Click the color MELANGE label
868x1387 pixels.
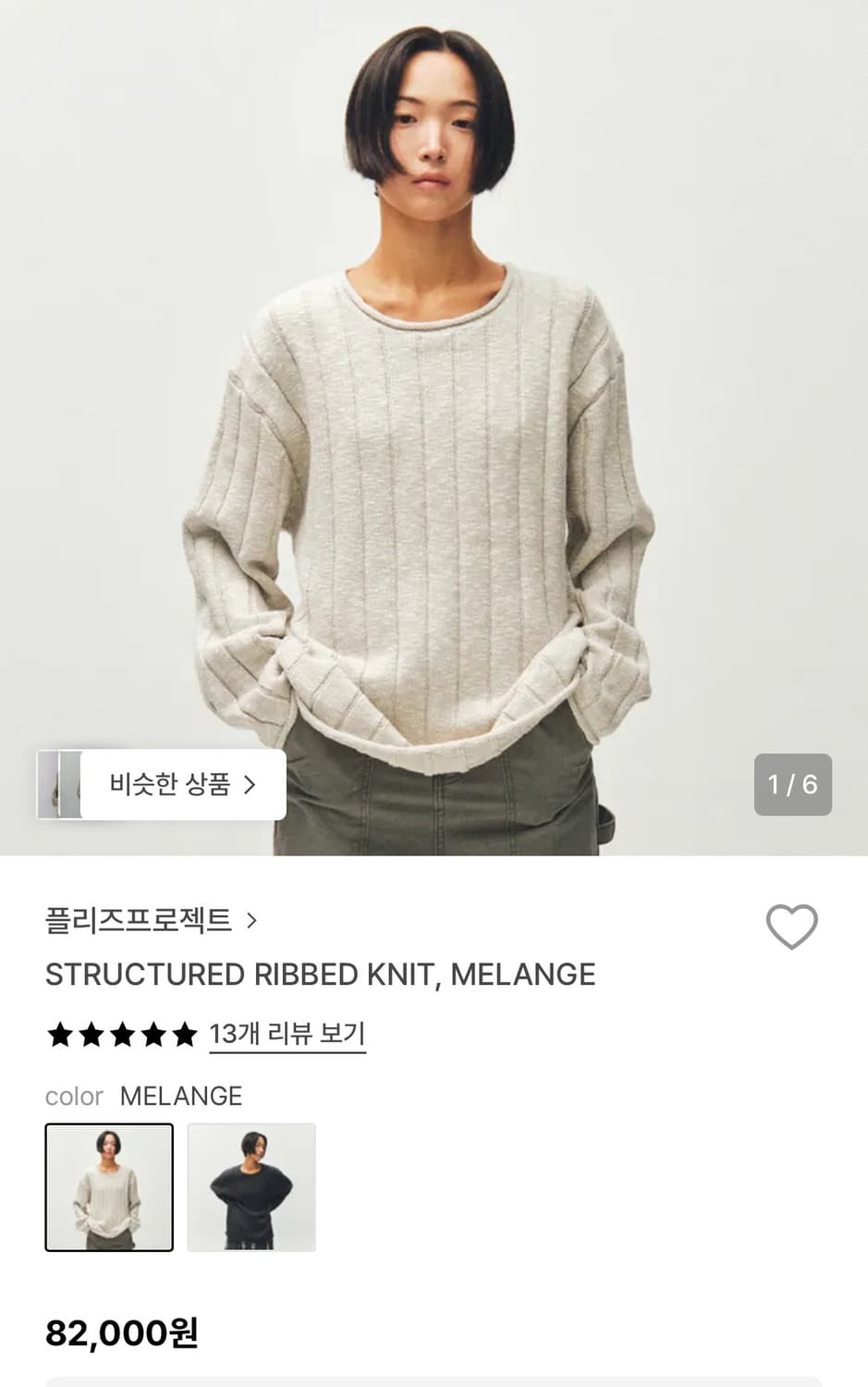pos(74,1097)
